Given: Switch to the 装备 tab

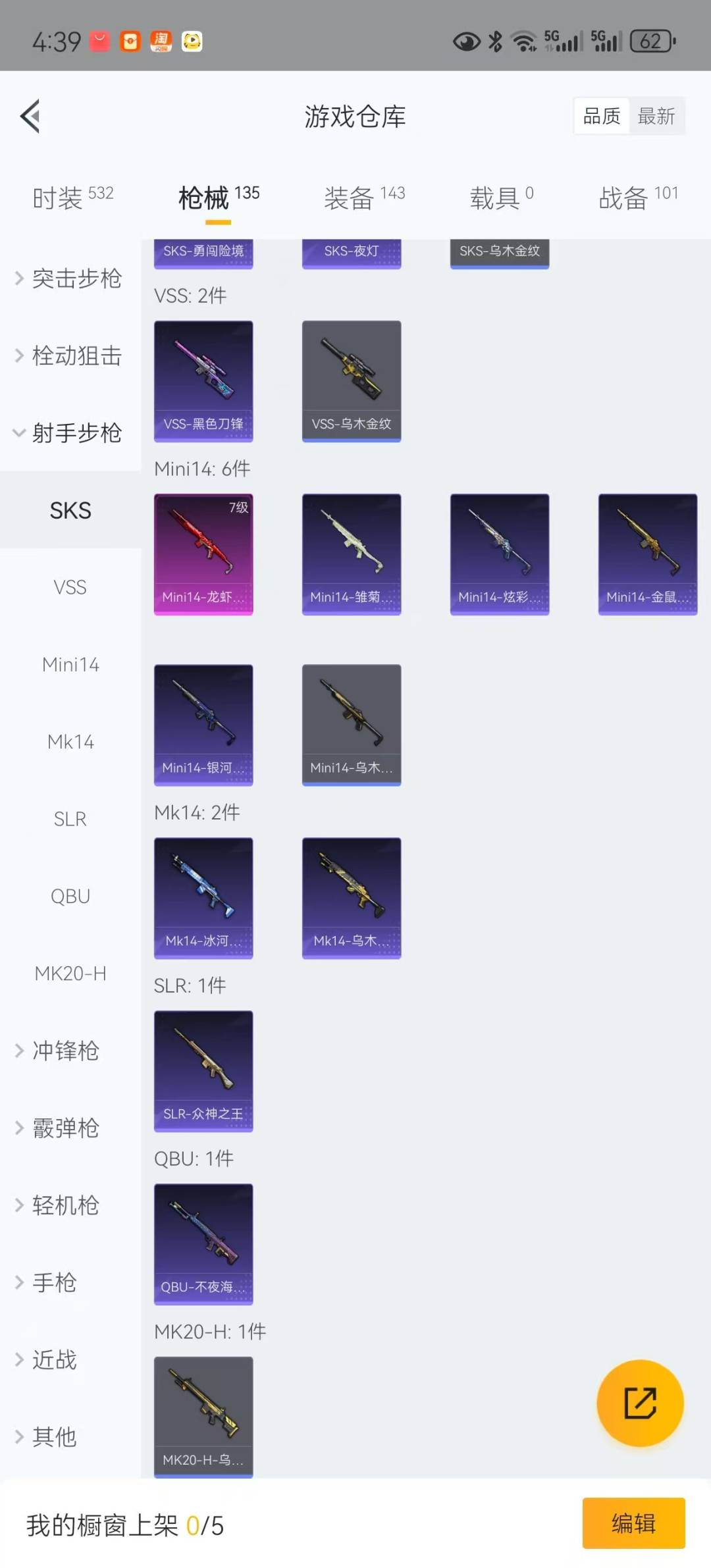Looking at the screenshot, I should tap(364, 197).
